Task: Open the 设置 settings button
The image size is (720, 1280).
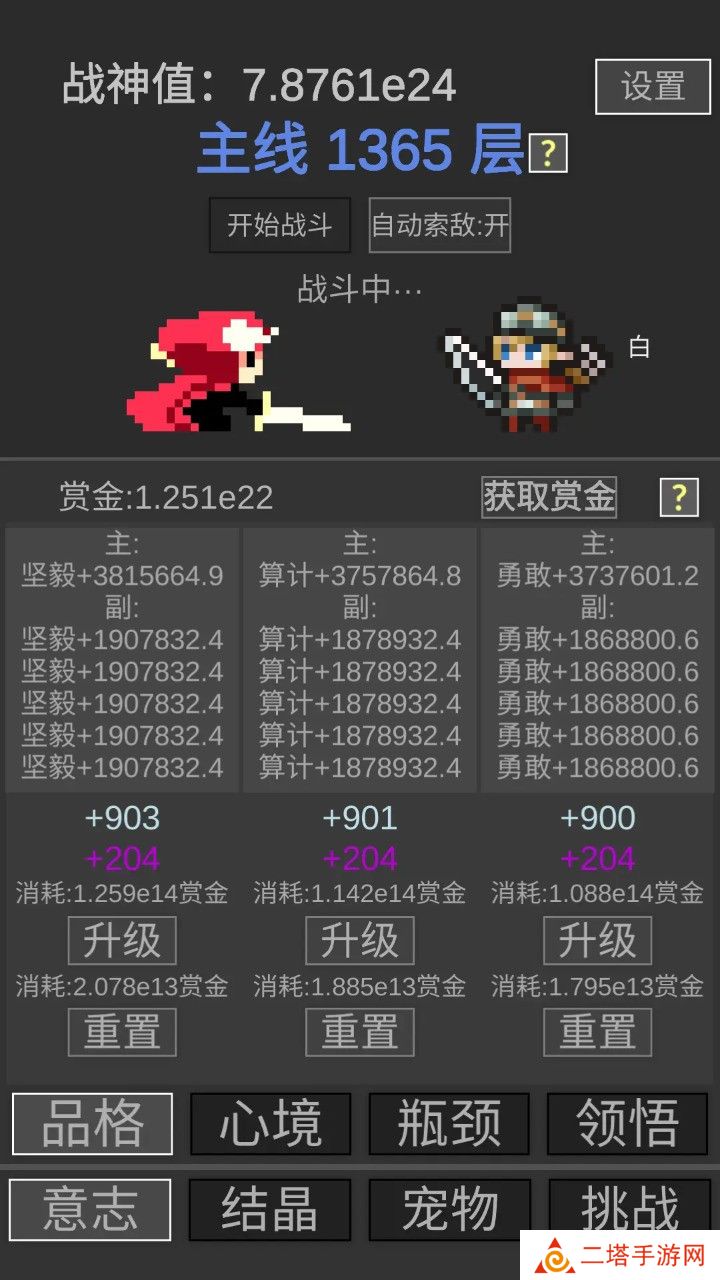Action: (653, 87)
